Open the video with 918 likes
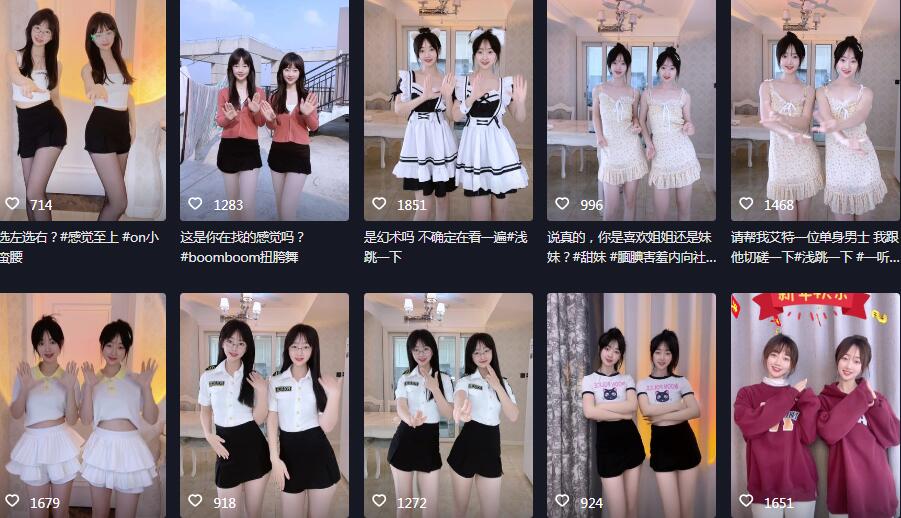The width and height of the screenshot is (901, 518). (264, 400)
